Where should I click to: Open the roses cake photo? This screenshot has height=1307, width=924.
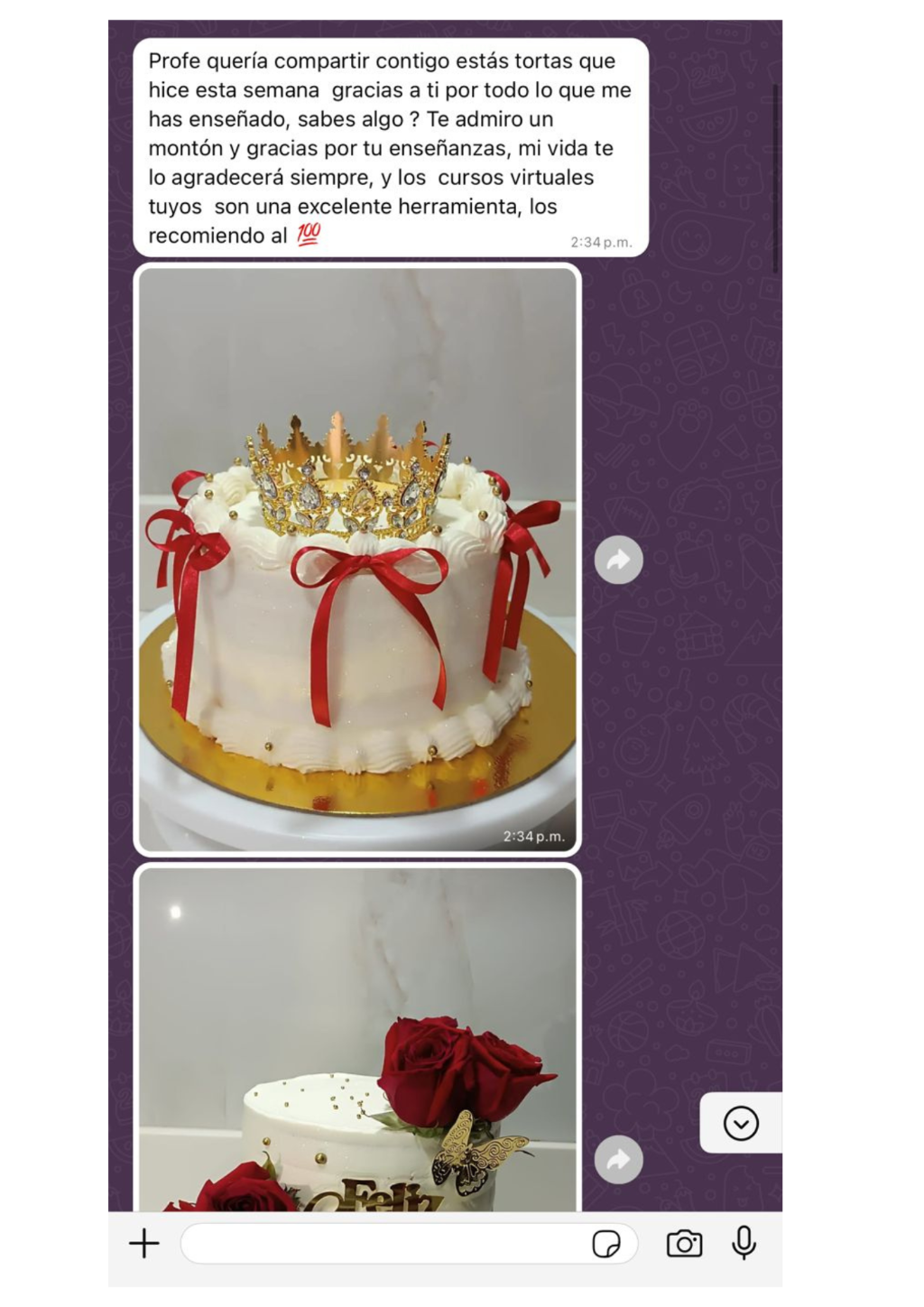[x=357, y=1038]
